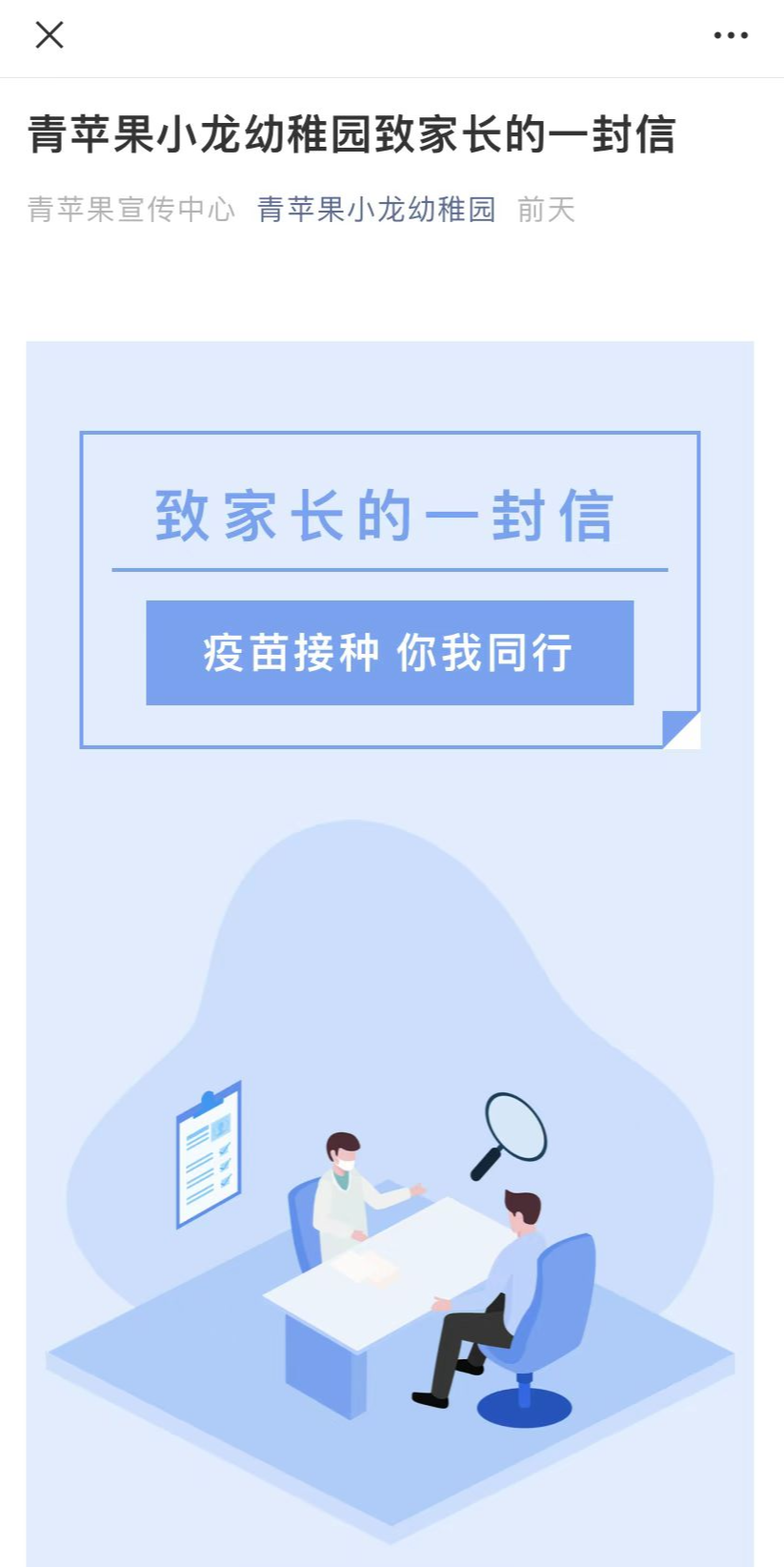Open the vaccination letter poster image
This screenshot has height=1567, width=784.
pyautogui.click(x=390, y=953)
